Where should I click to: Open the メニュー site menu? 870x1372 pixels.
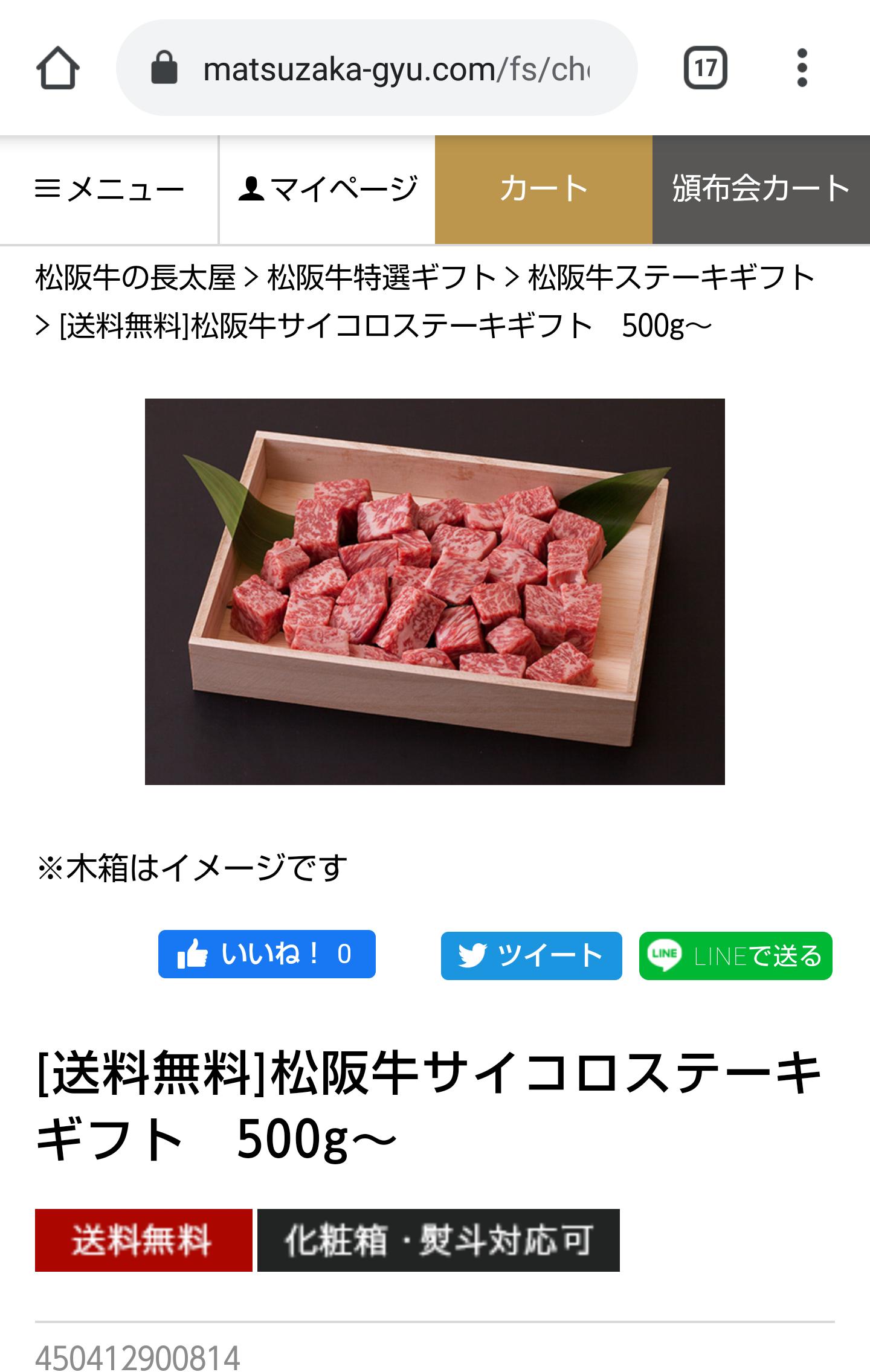pyautogui.click(x=109, y=190)
